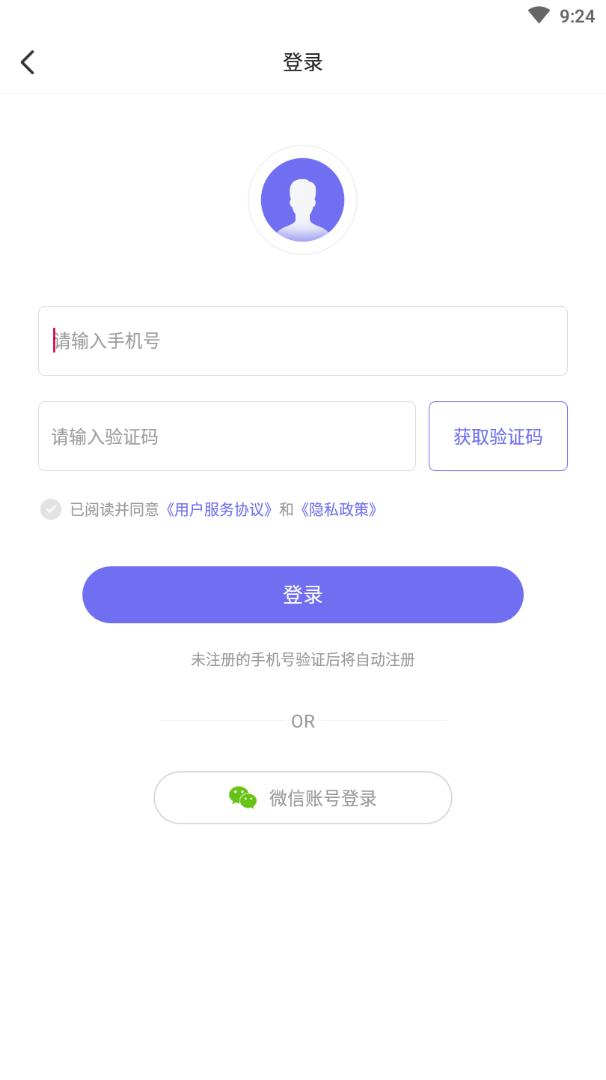606x1080 pixels.
Task: Tap the purple 登录 button
Action: pos(302,595)
